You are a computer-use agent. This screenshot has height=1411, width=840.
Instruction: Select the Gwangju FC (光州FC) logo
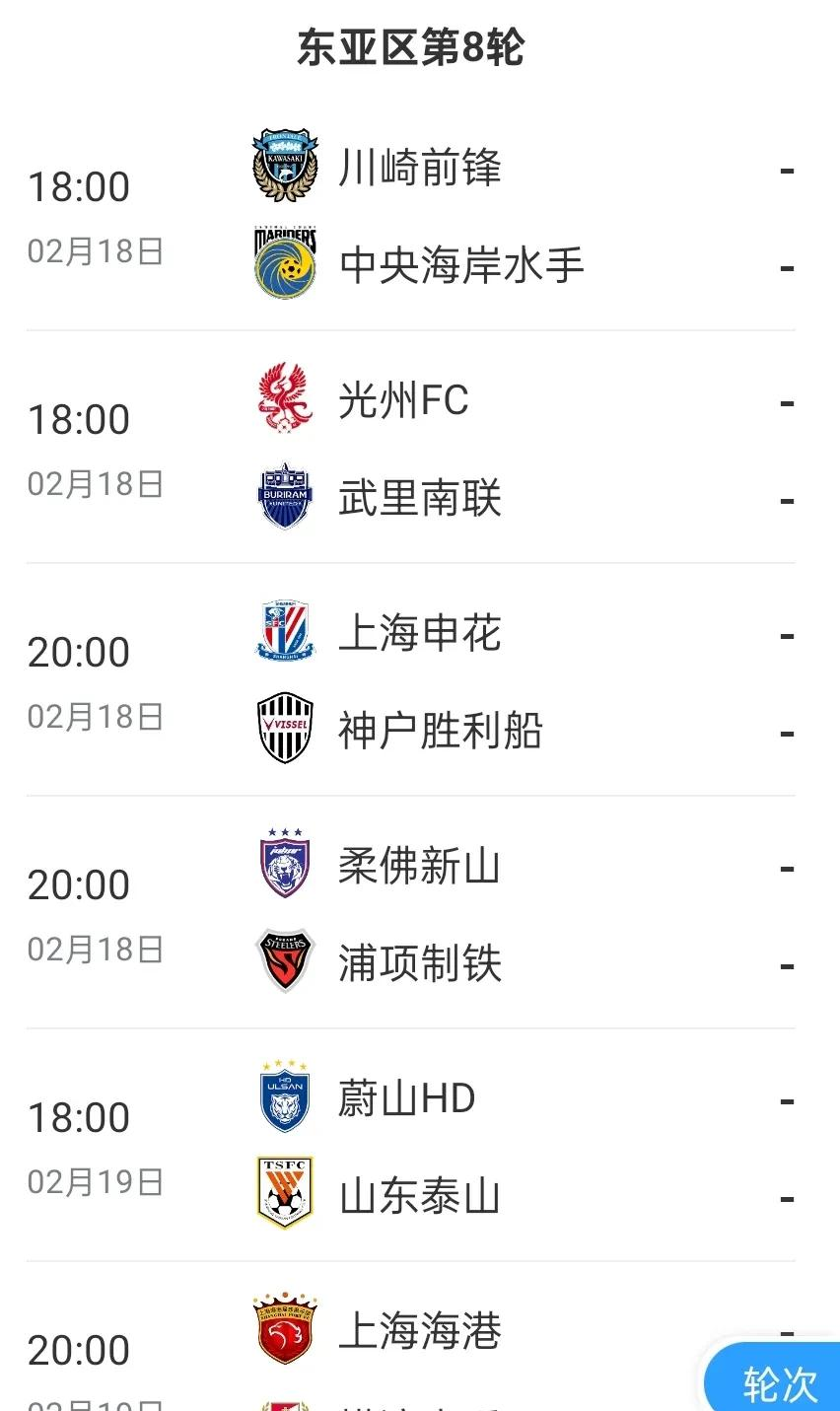point(284,396)
